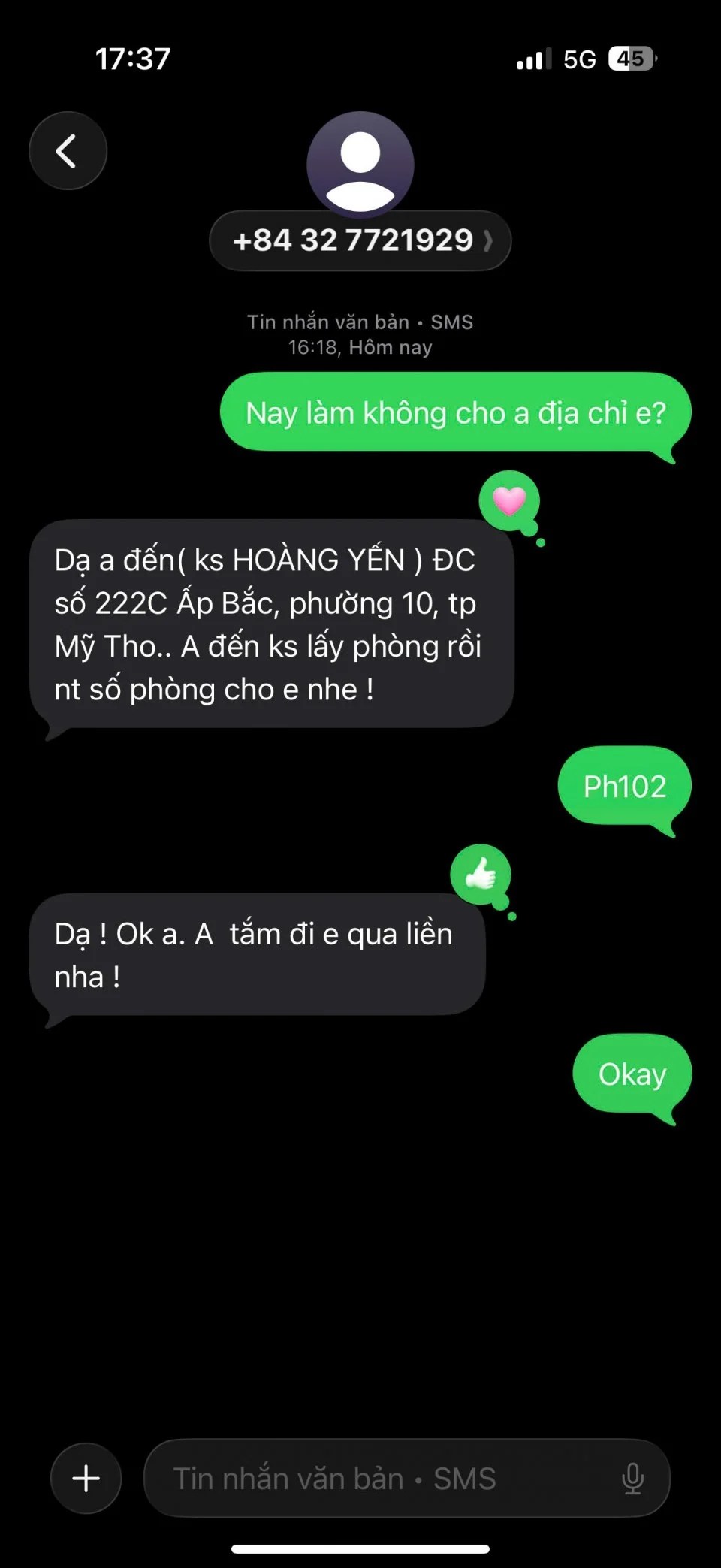The image size is (721, 1568).
Task: Start voice dictation with the microphone
Action: click(x=632, y=1478)
